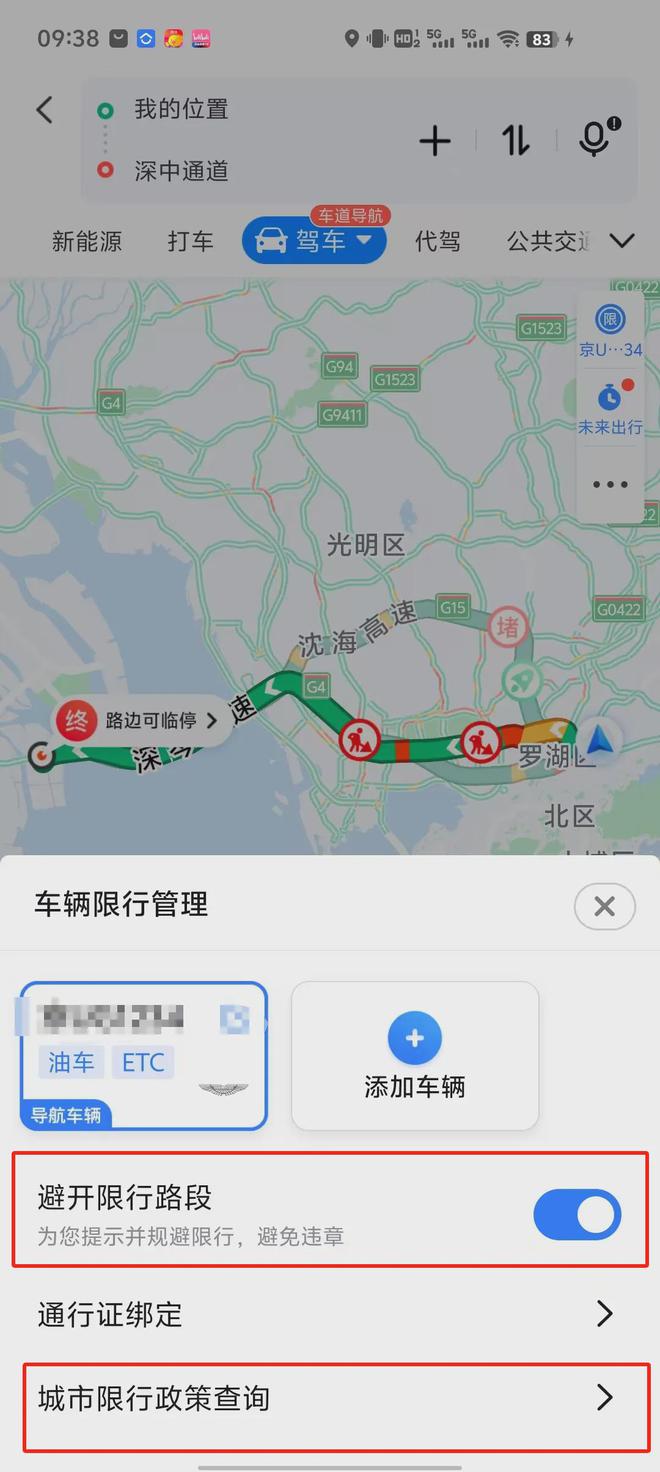Close the 车辆限行管理 panel

pos(604,906)
